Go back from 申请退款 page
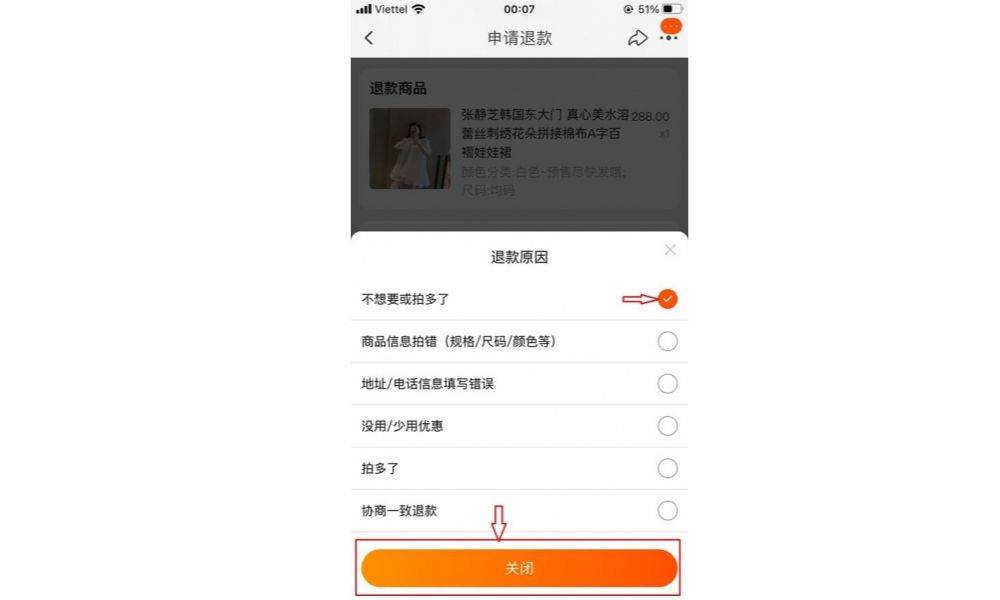The width and height of the screenshot is (1000, 600). pyautogui.click(x=369, y=38)
